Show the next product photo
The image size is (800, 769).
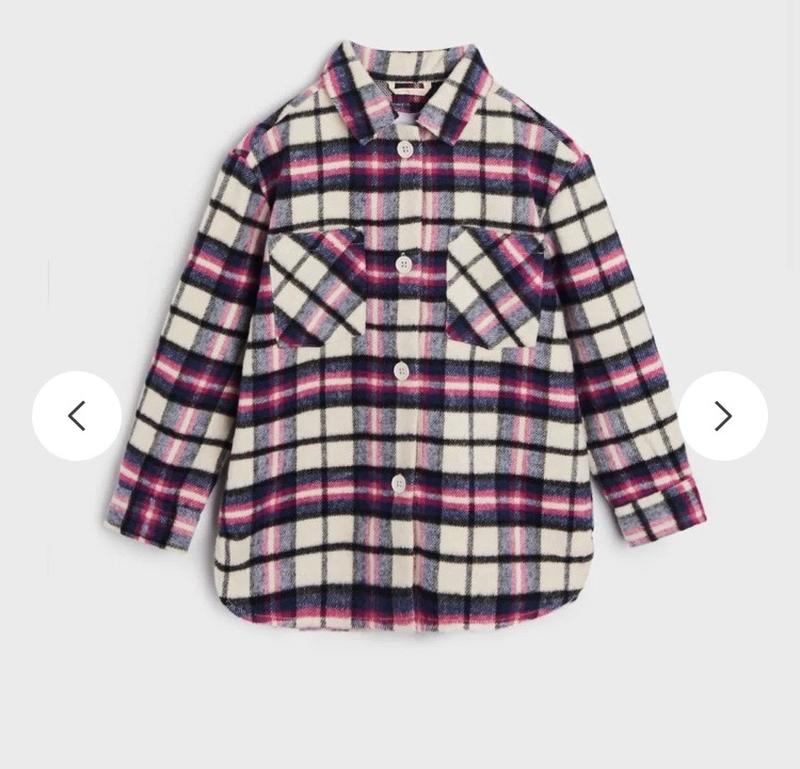pos(723,416)
